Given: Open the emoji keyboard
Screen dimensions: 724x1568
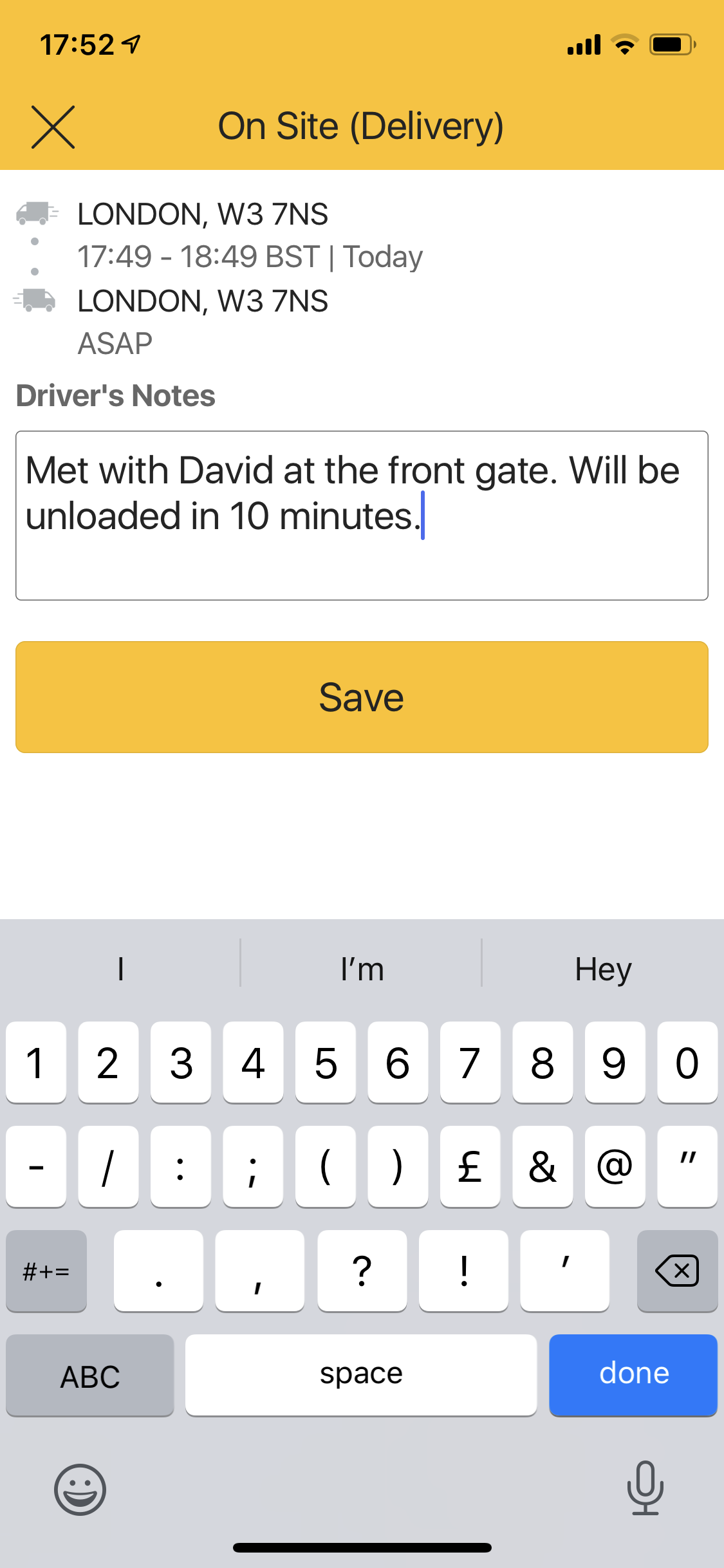Looking at the screenshot, I should [x=80, y=1489].
